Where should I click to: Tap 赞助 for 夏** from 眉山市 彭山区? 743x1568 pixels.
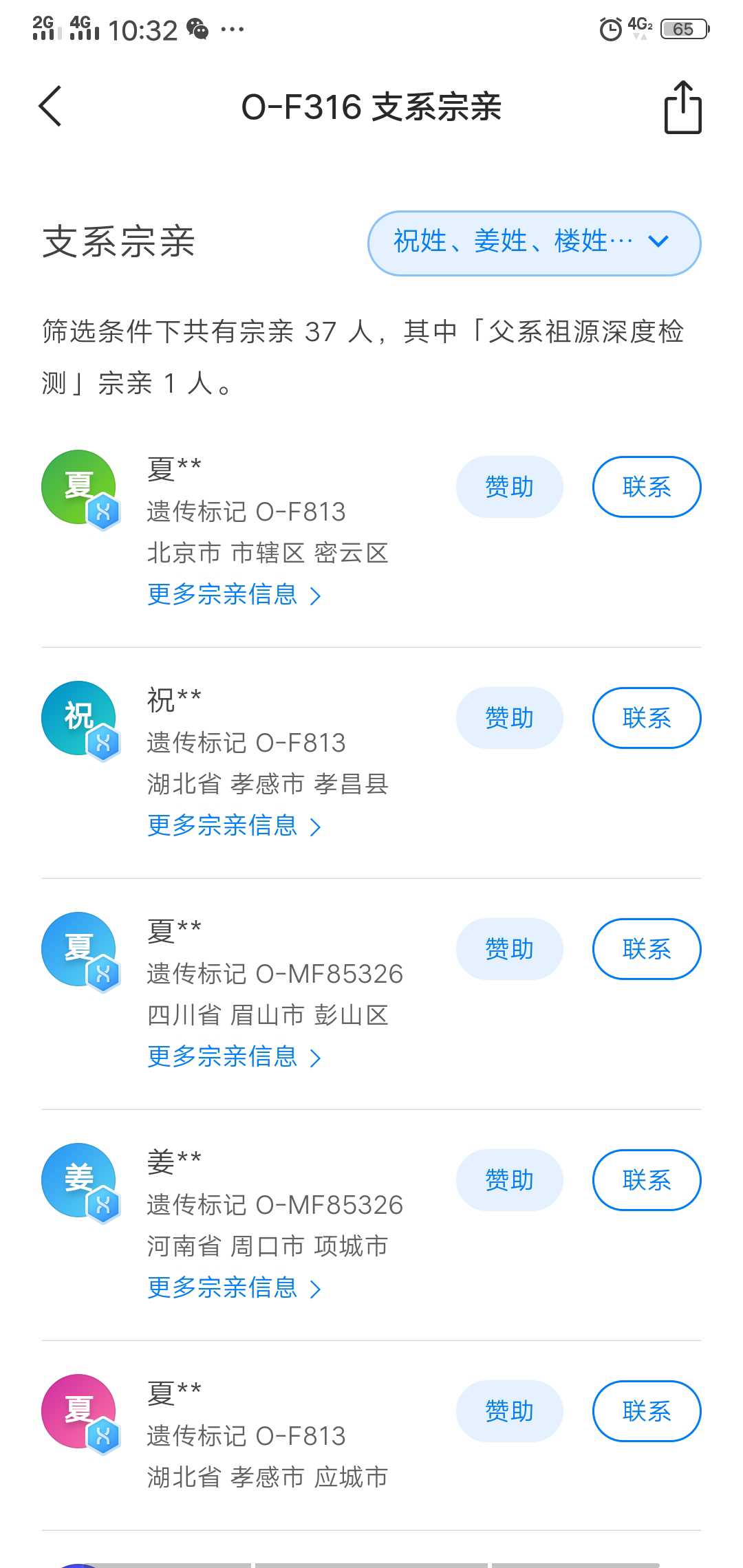(509, 949)
